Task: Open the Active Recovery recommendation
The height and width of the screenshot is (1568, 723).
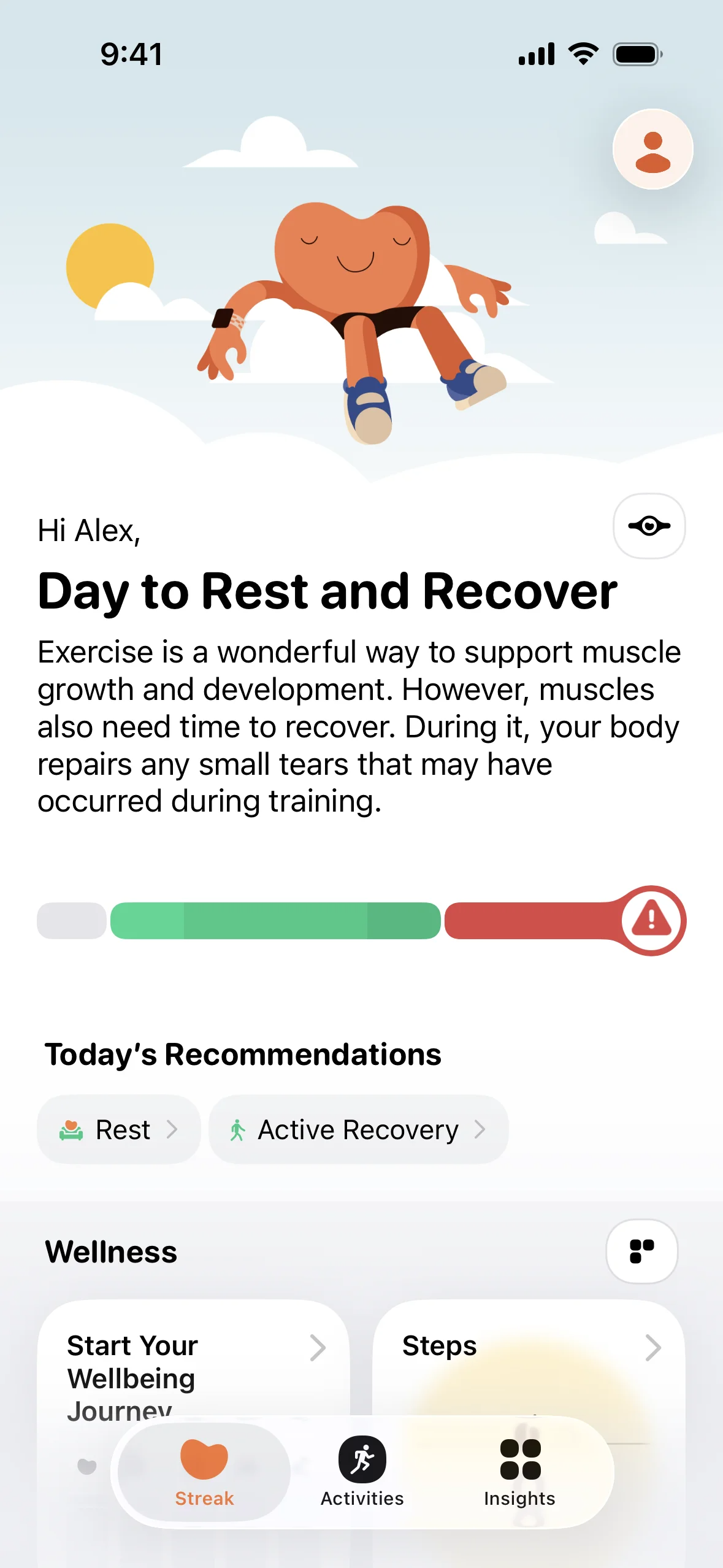Action: pyautogui.click(x=358, y=1129)
